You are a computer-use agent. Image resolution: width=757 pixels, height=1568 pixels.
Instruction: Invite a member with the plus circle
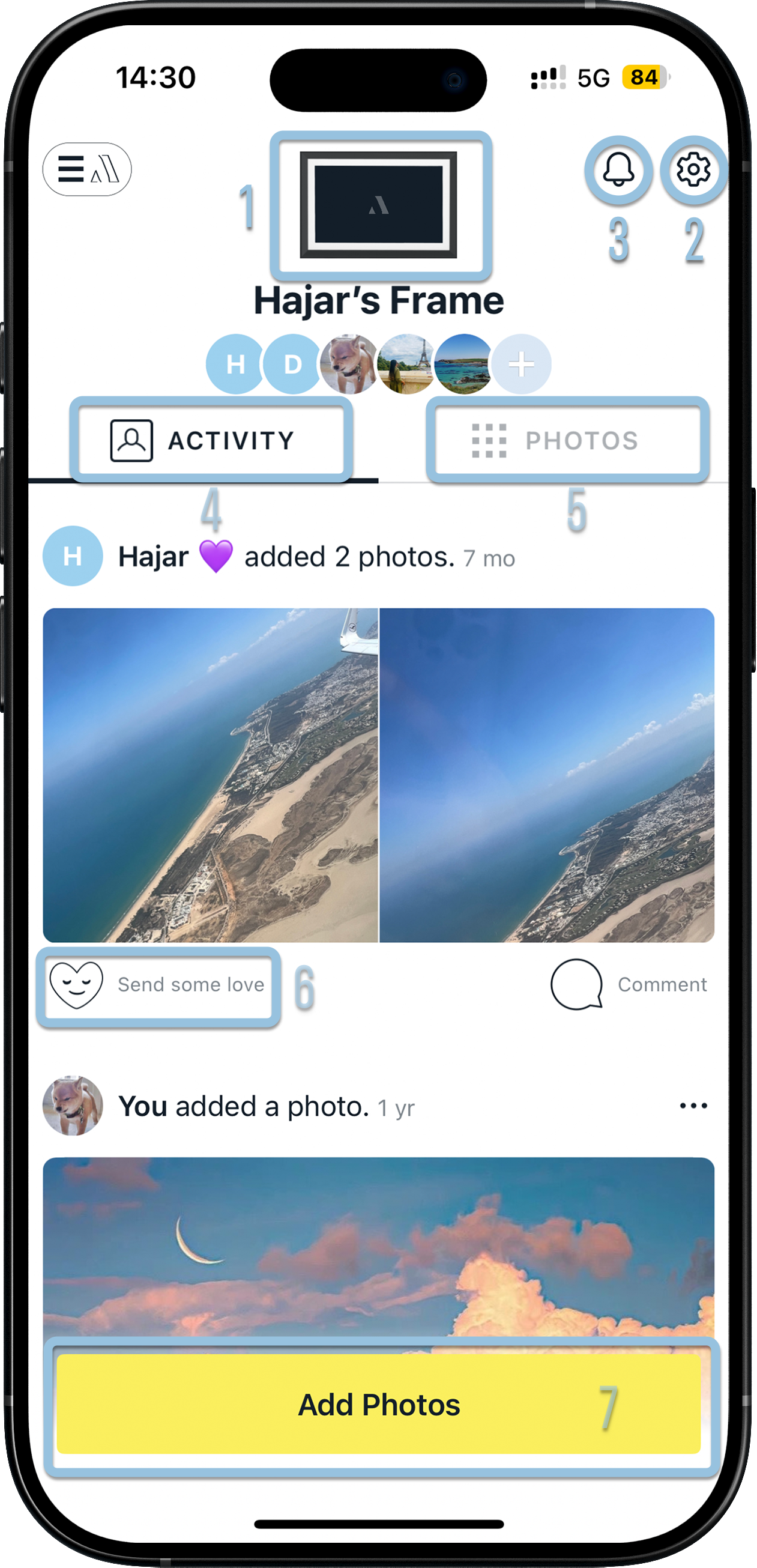[x=521, y=364]
